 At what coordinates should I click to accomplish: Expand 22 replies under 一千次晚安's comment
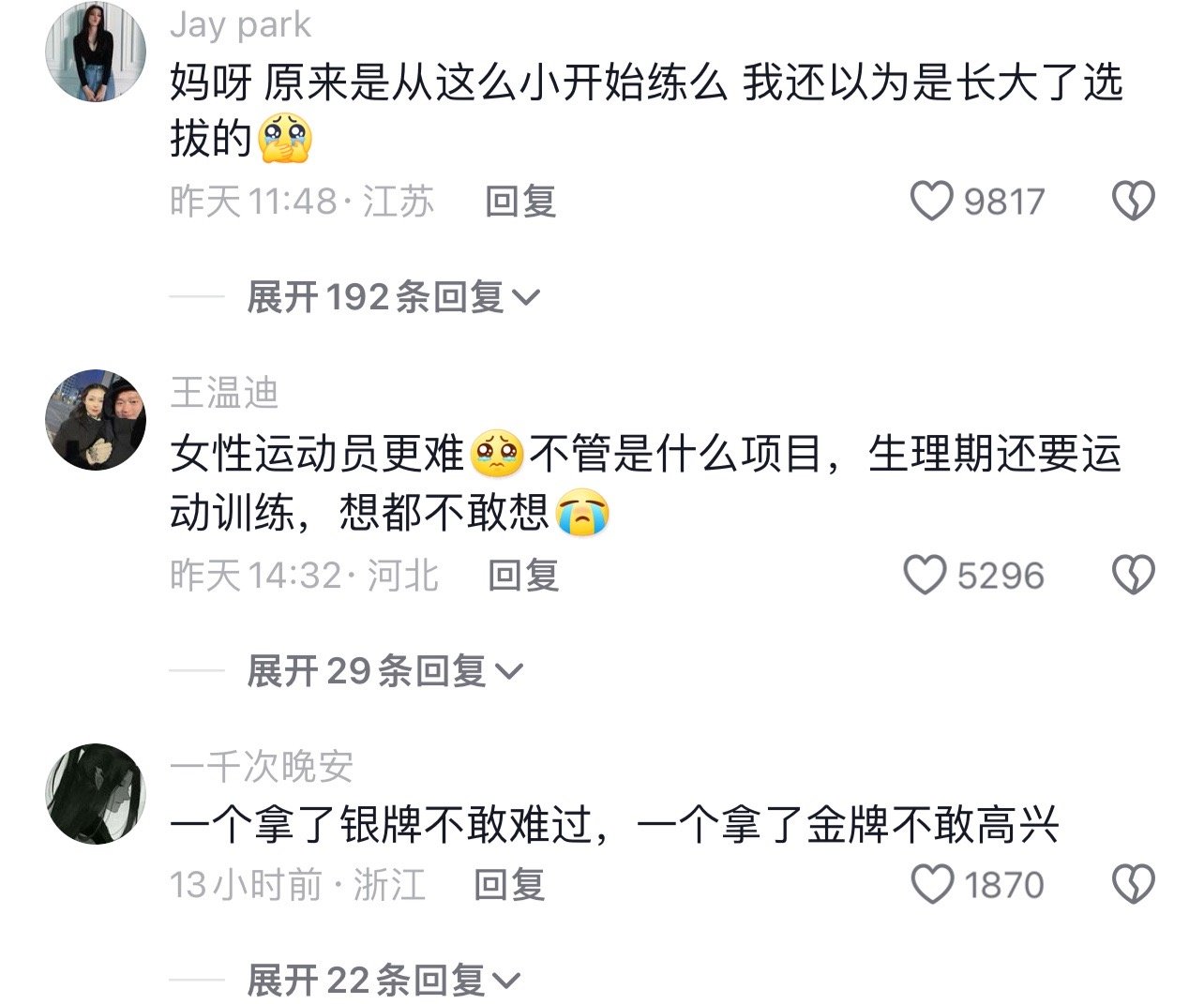(384, 981)
